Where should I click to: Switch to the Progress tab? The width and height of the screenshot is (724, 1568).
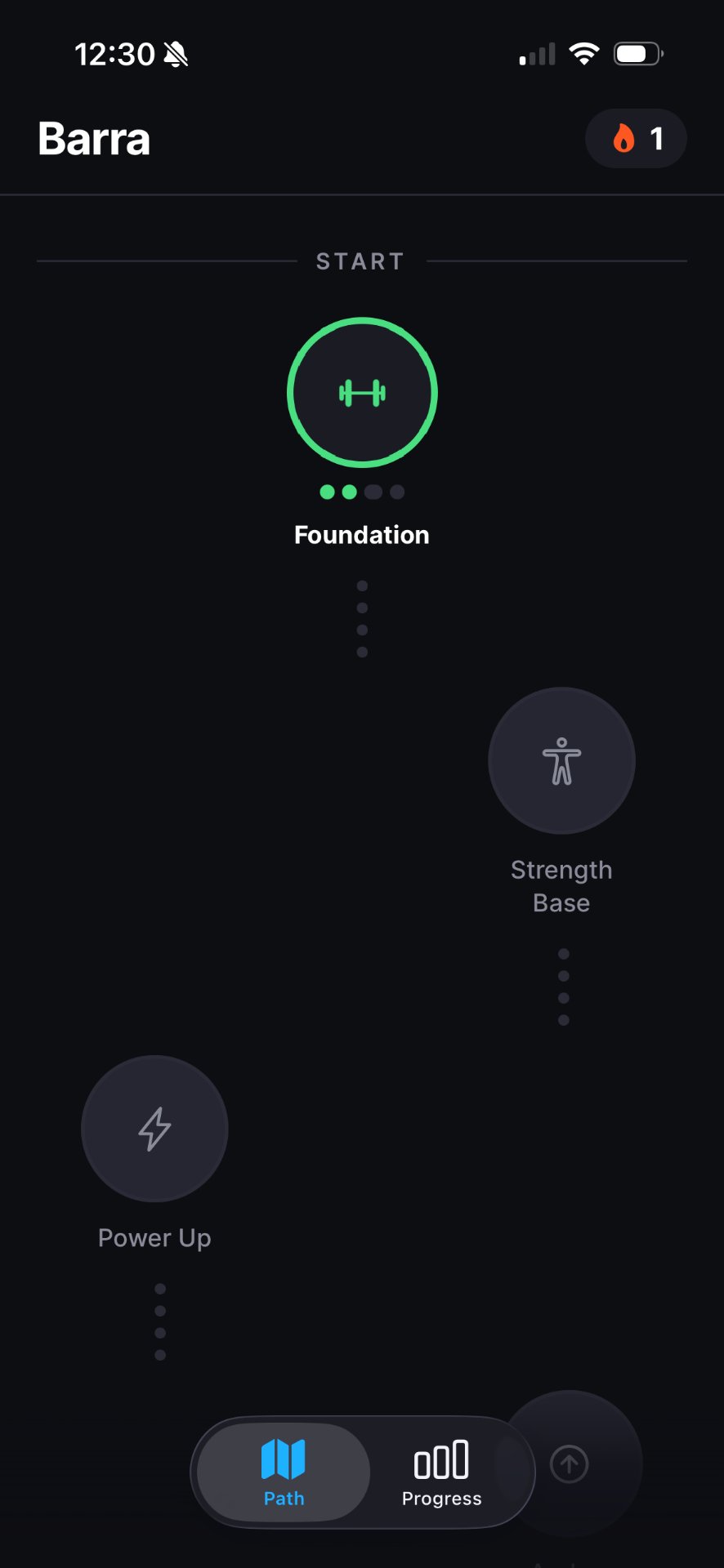pos(442,1472)
